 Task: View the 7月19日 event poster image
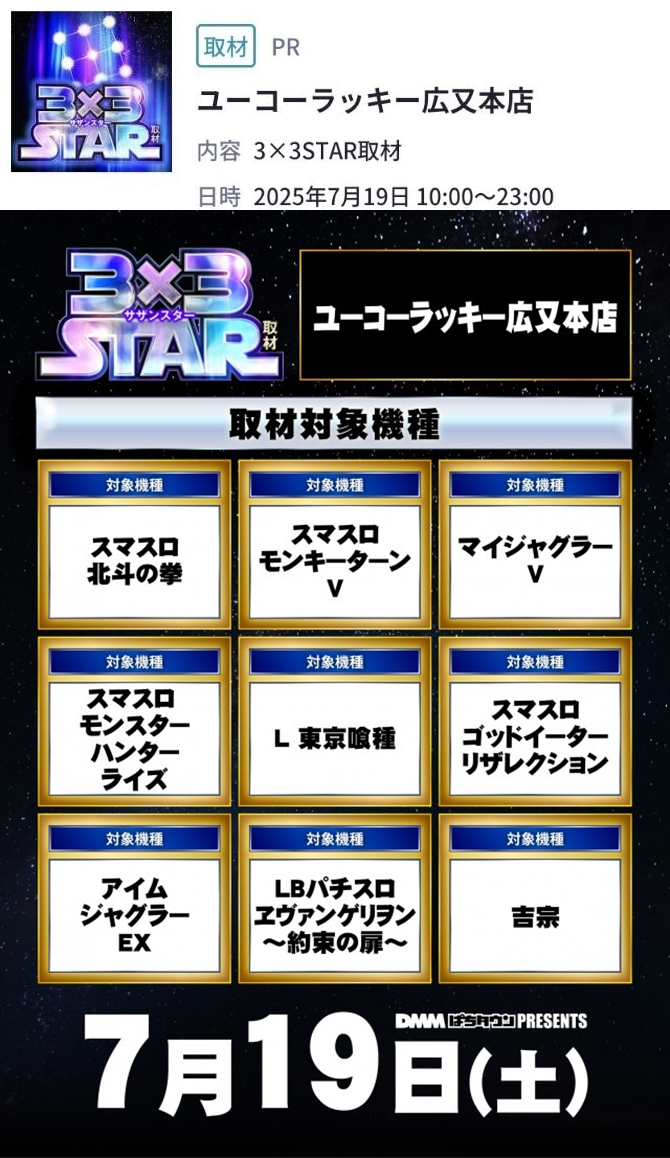tap(335, 683)
